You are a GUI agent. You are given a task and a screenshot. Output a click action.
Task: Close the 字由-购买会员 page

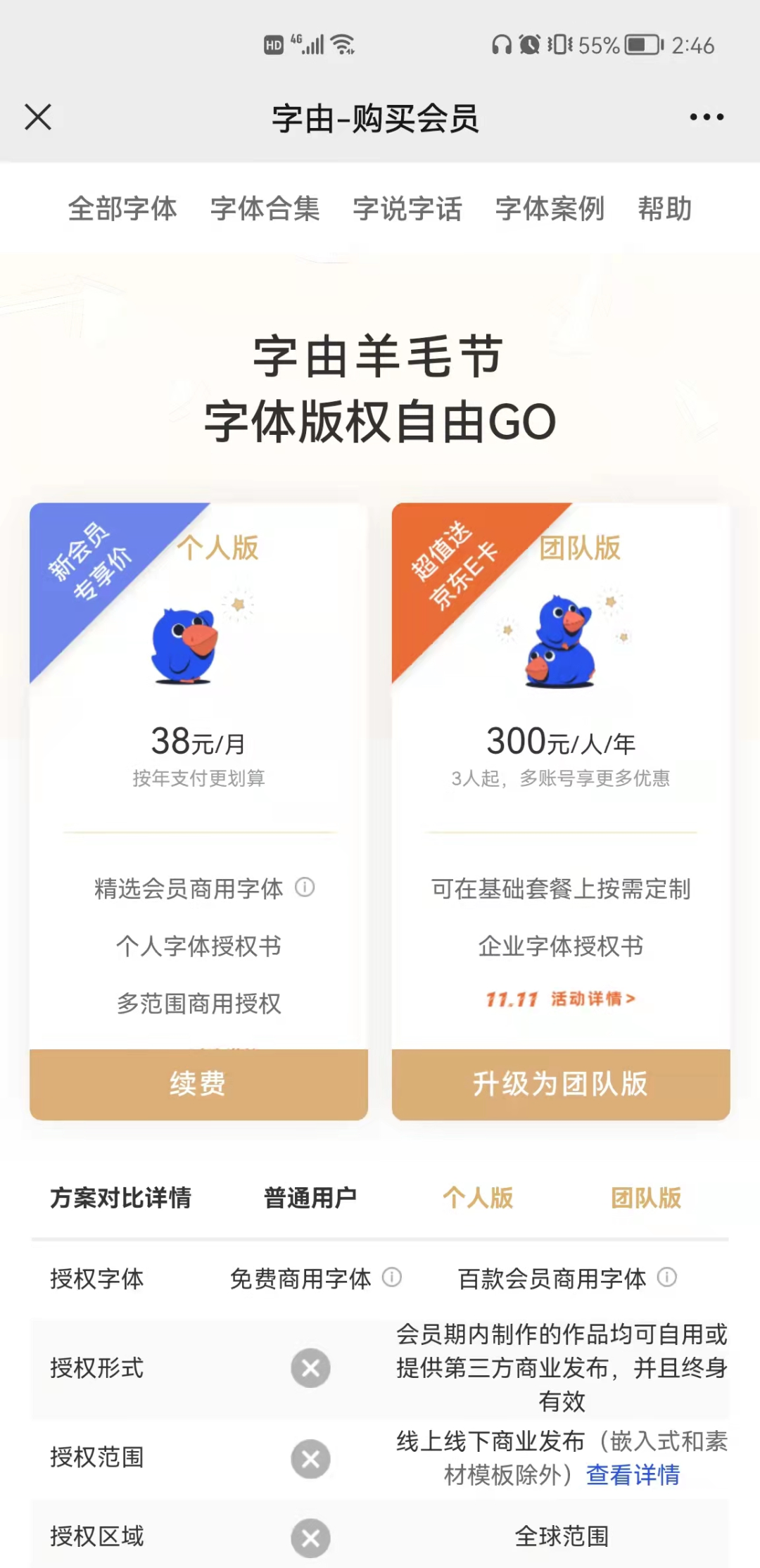tap(38, 117)
